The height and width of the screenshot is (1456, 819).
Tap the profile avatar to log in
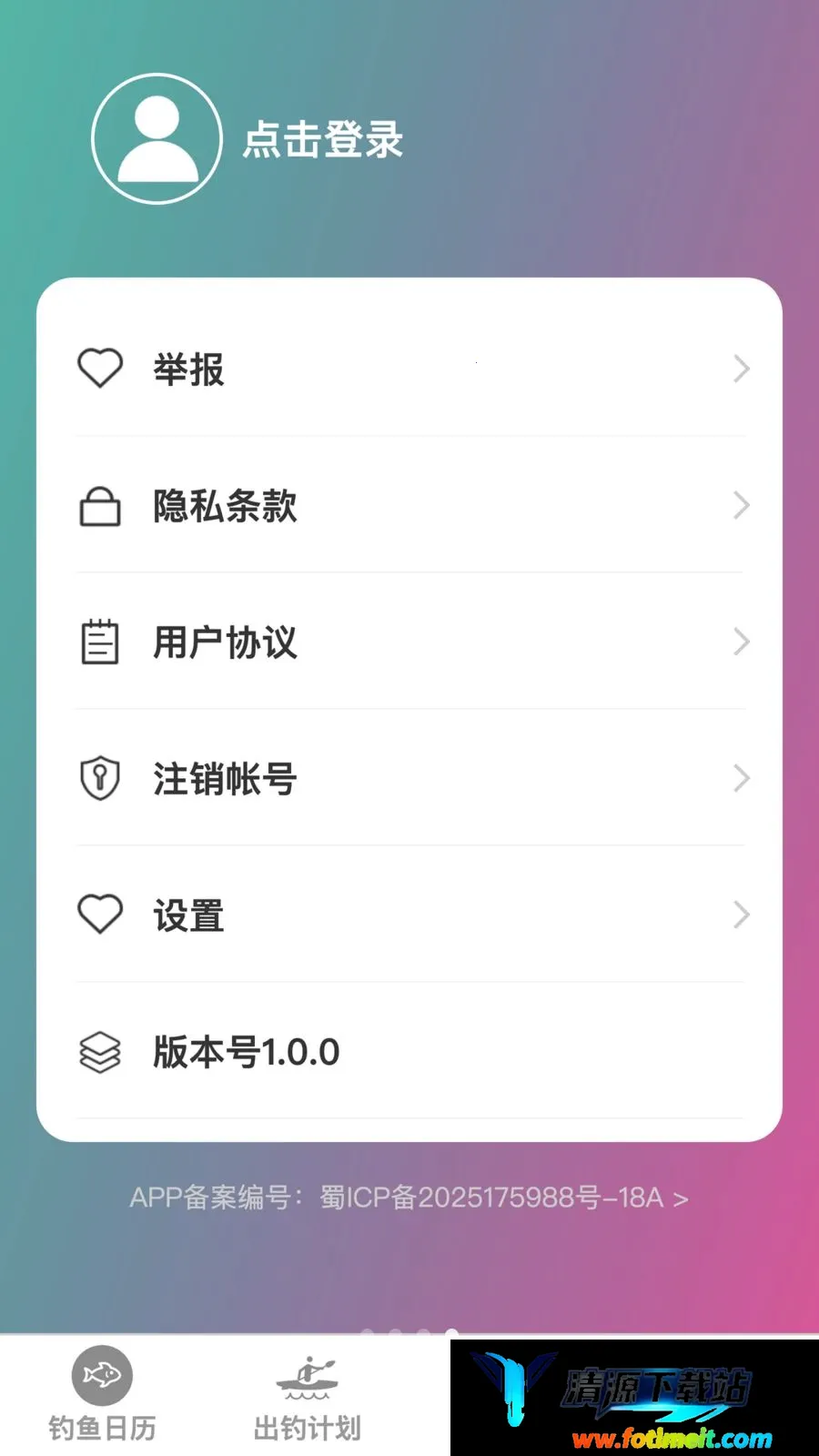click(x=157, y=139)
